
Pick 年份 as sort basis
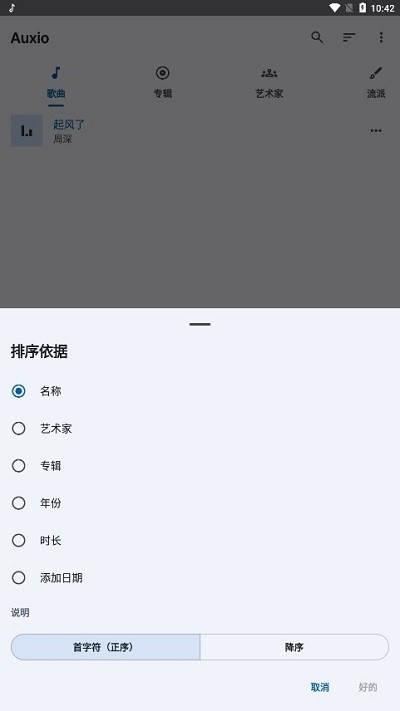point(200,503)
